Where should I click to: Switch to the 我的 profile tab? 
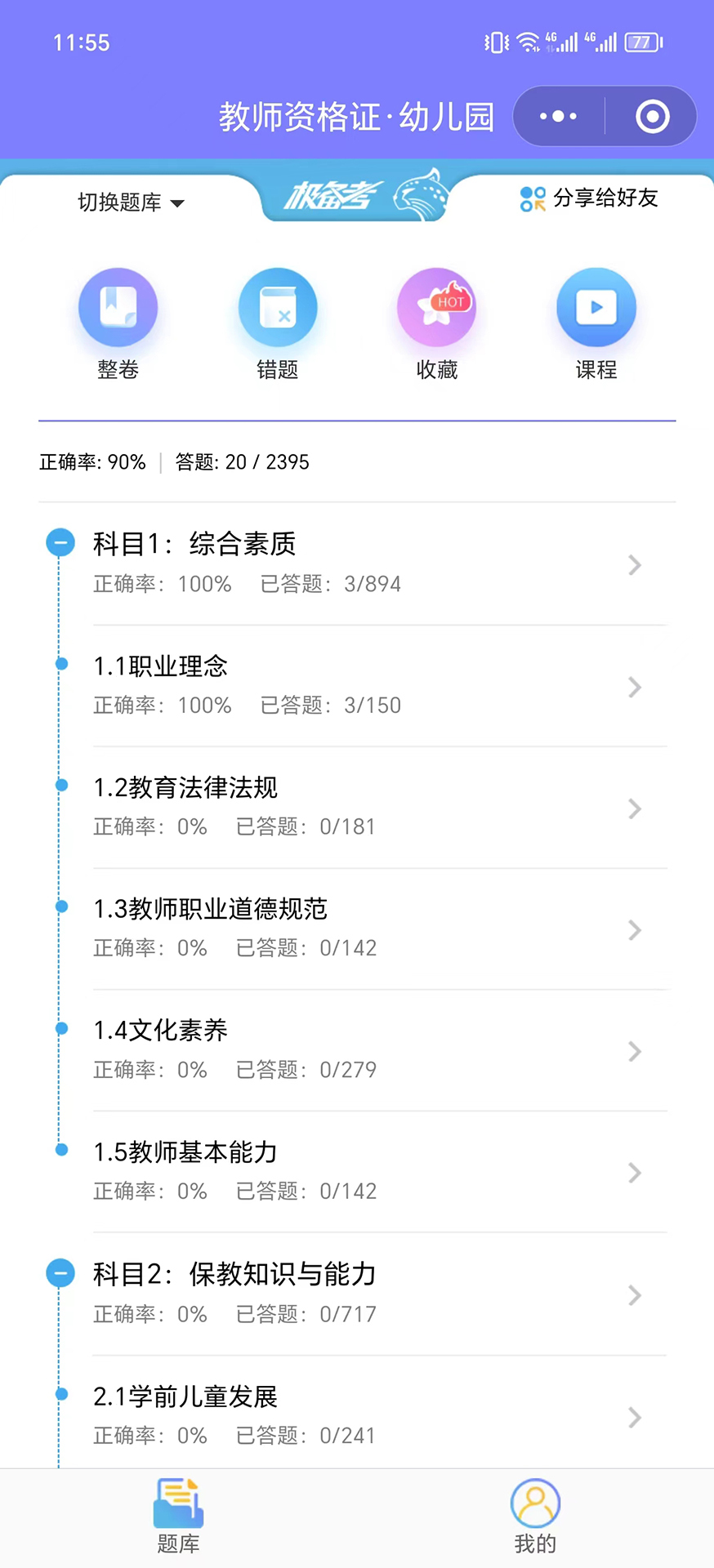point(535,1515)
